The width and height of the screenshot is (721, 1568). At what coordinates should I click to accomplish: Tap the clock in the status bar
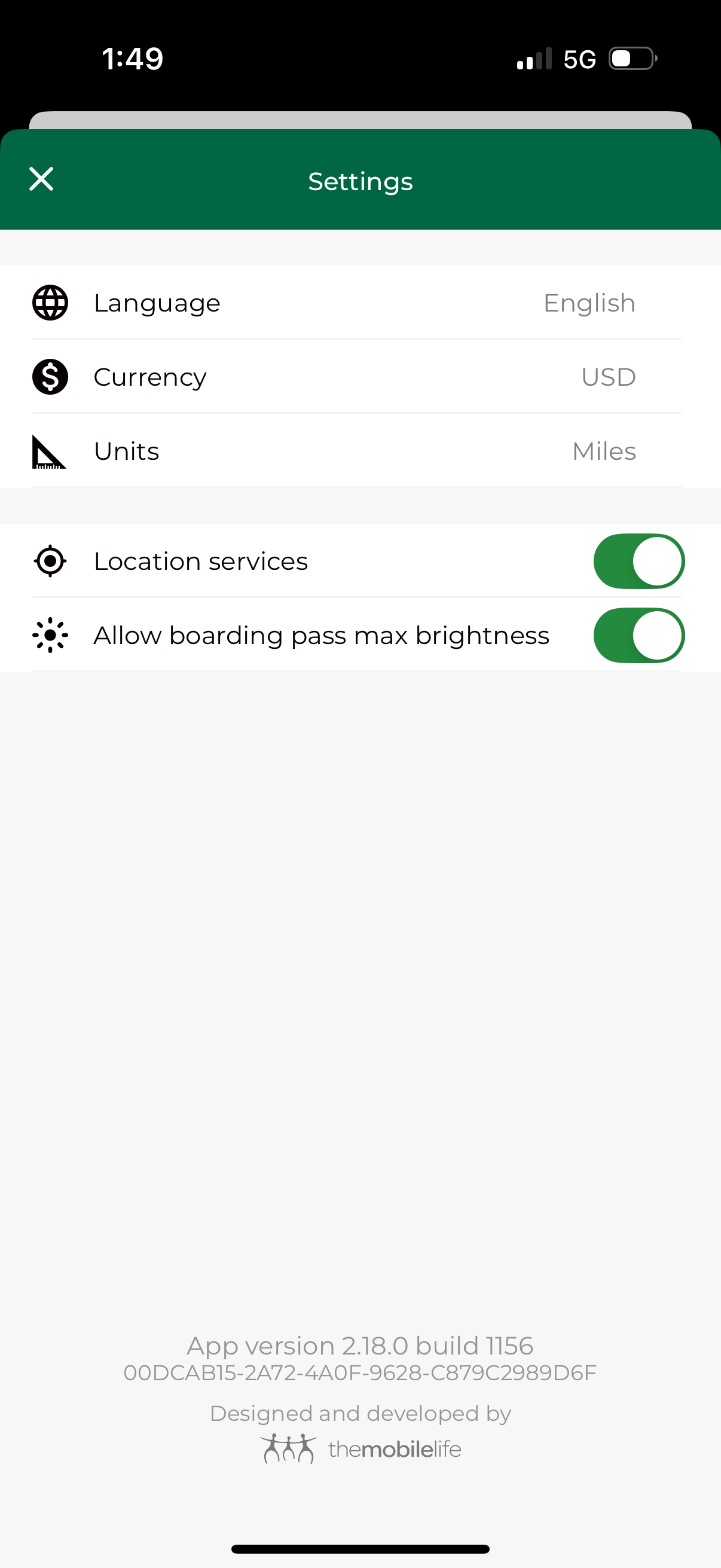tap(132, 58)
